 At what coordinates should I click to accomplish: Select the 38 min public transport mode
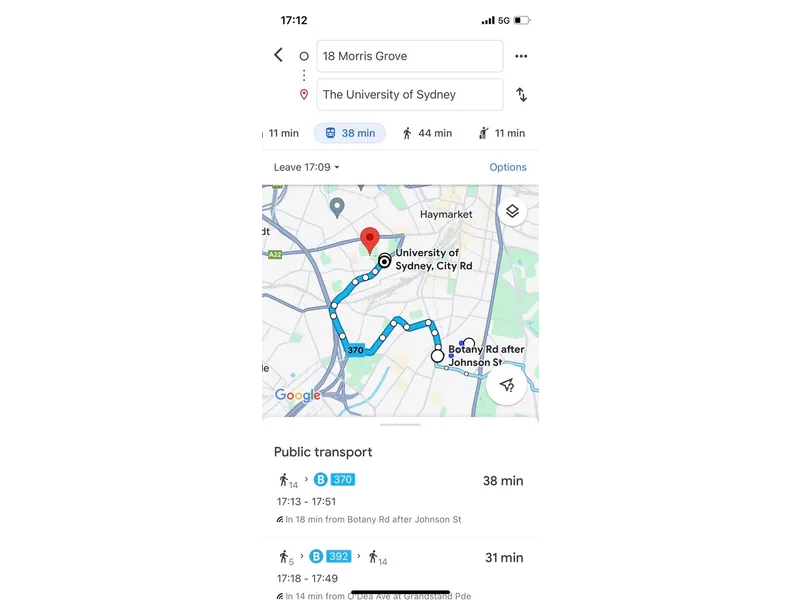tap(349, 133)
